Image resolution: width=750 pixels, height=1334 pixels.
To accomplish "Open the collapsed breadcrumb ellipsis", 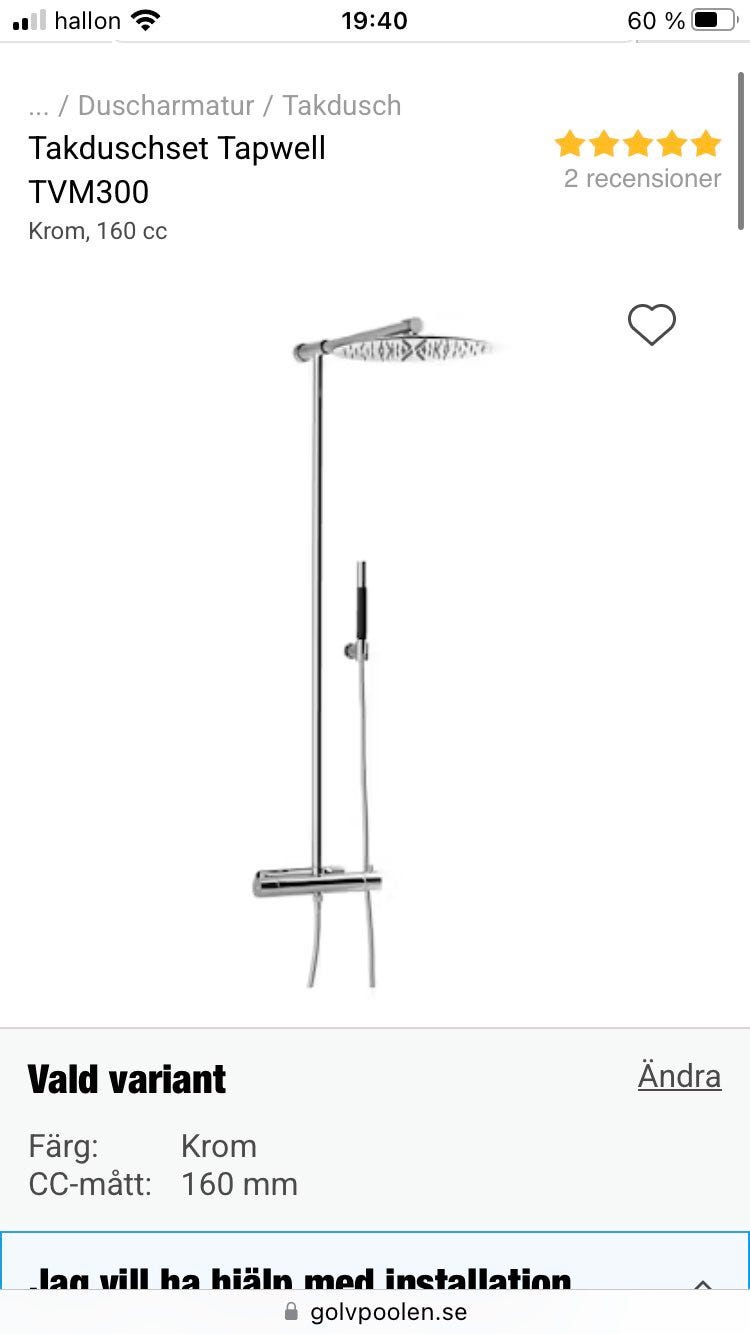I will tap(38, 105).
